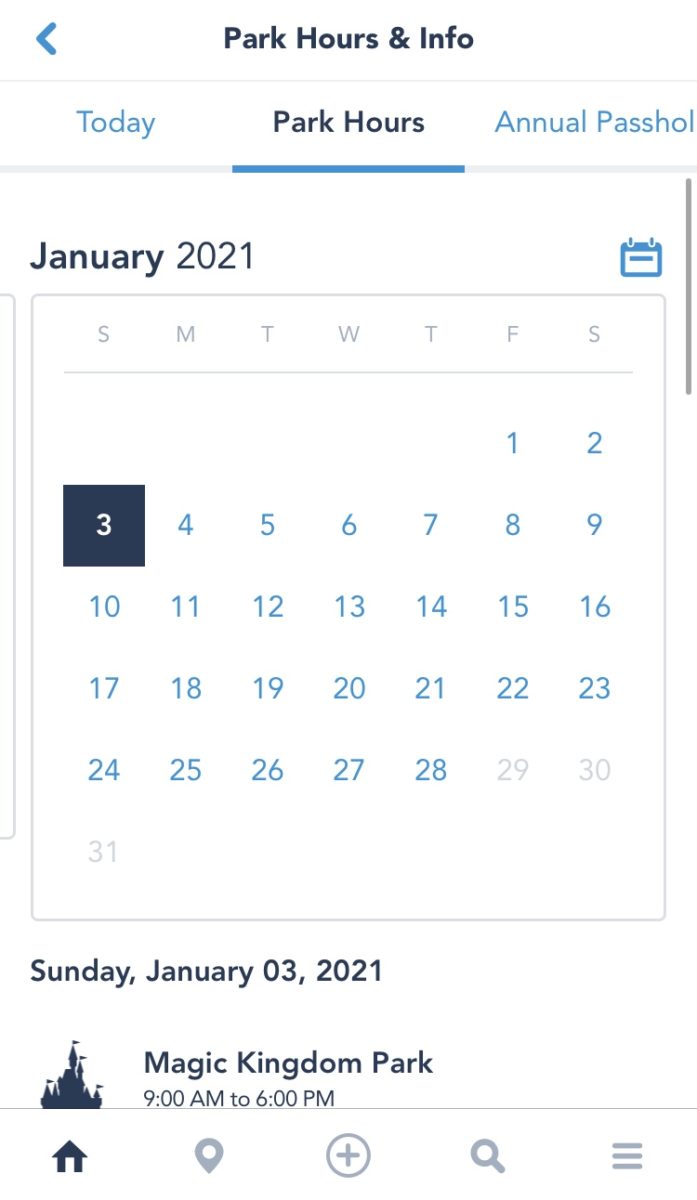The image size is (697, 1200).
Task: Pick January 18 on the calendar
Action: 186,689
